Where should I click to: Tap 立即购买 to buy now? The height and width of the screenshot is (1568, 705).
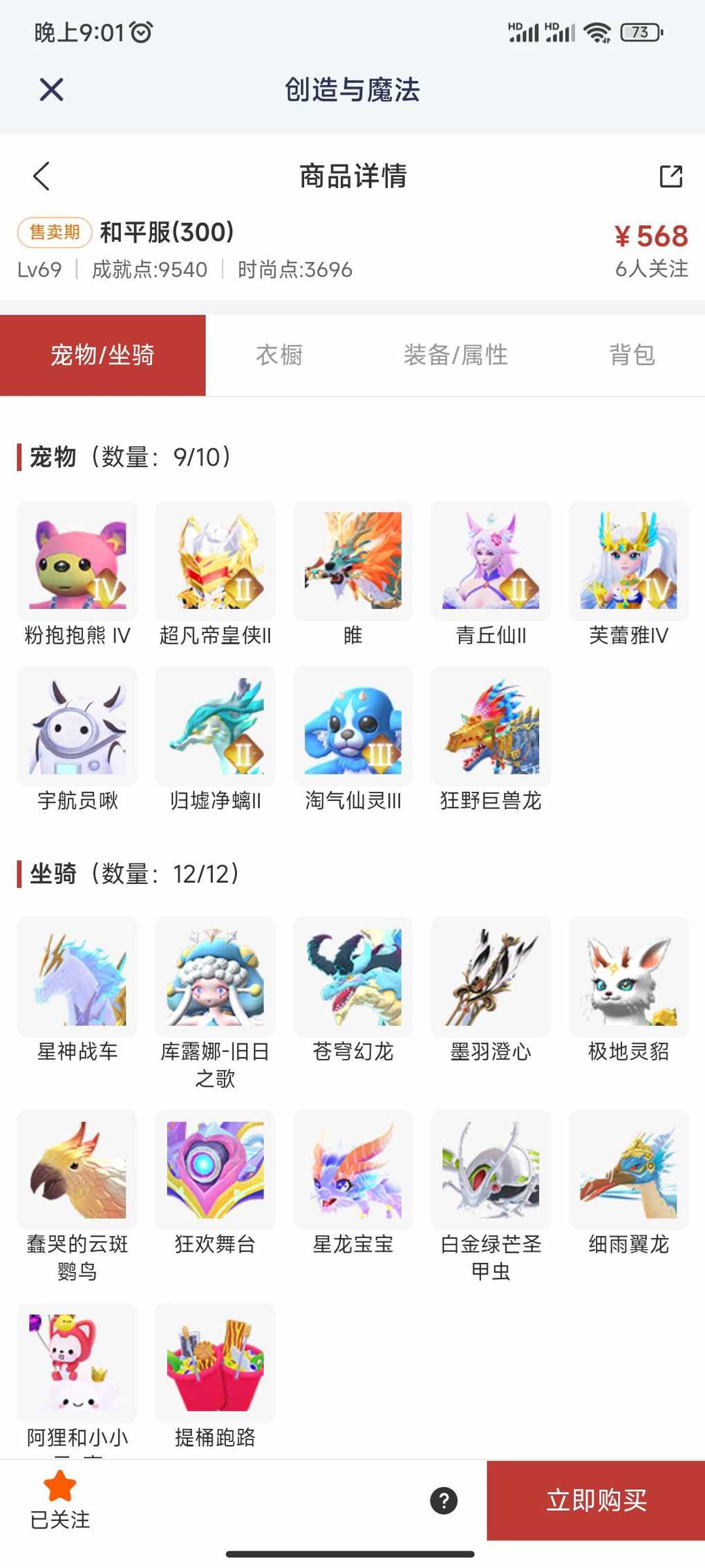coord(596,1500)
